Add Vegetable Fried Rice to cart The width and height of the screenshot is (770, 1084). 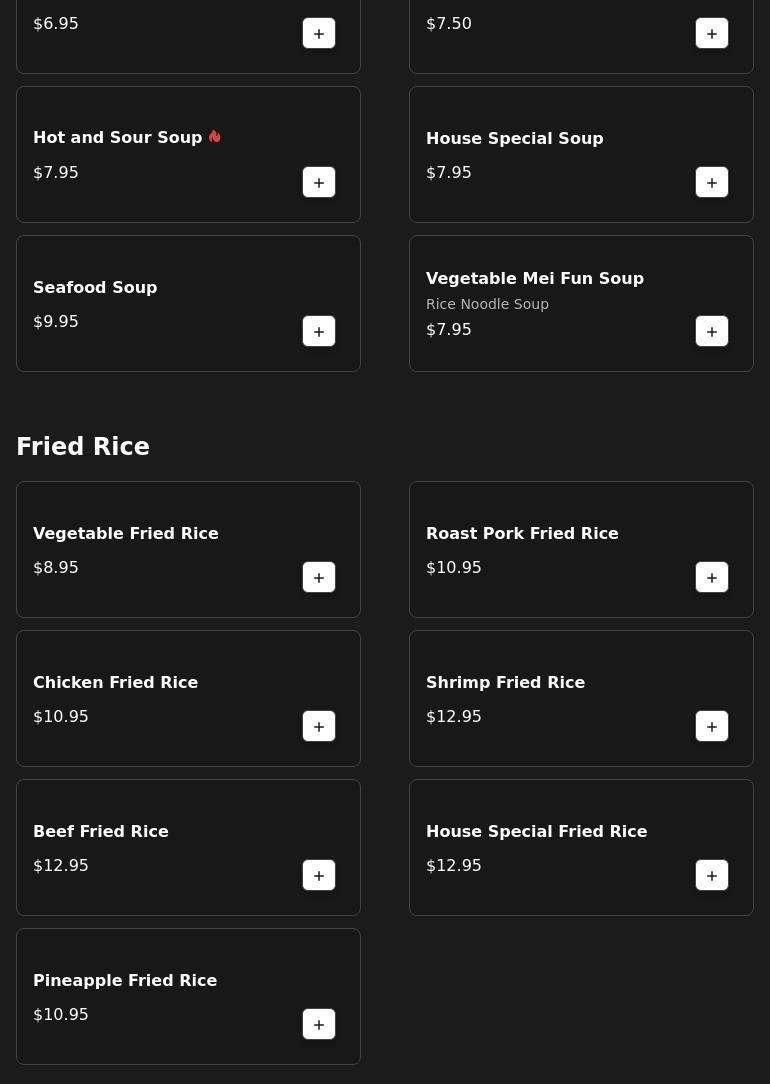(x=319, y=577)
